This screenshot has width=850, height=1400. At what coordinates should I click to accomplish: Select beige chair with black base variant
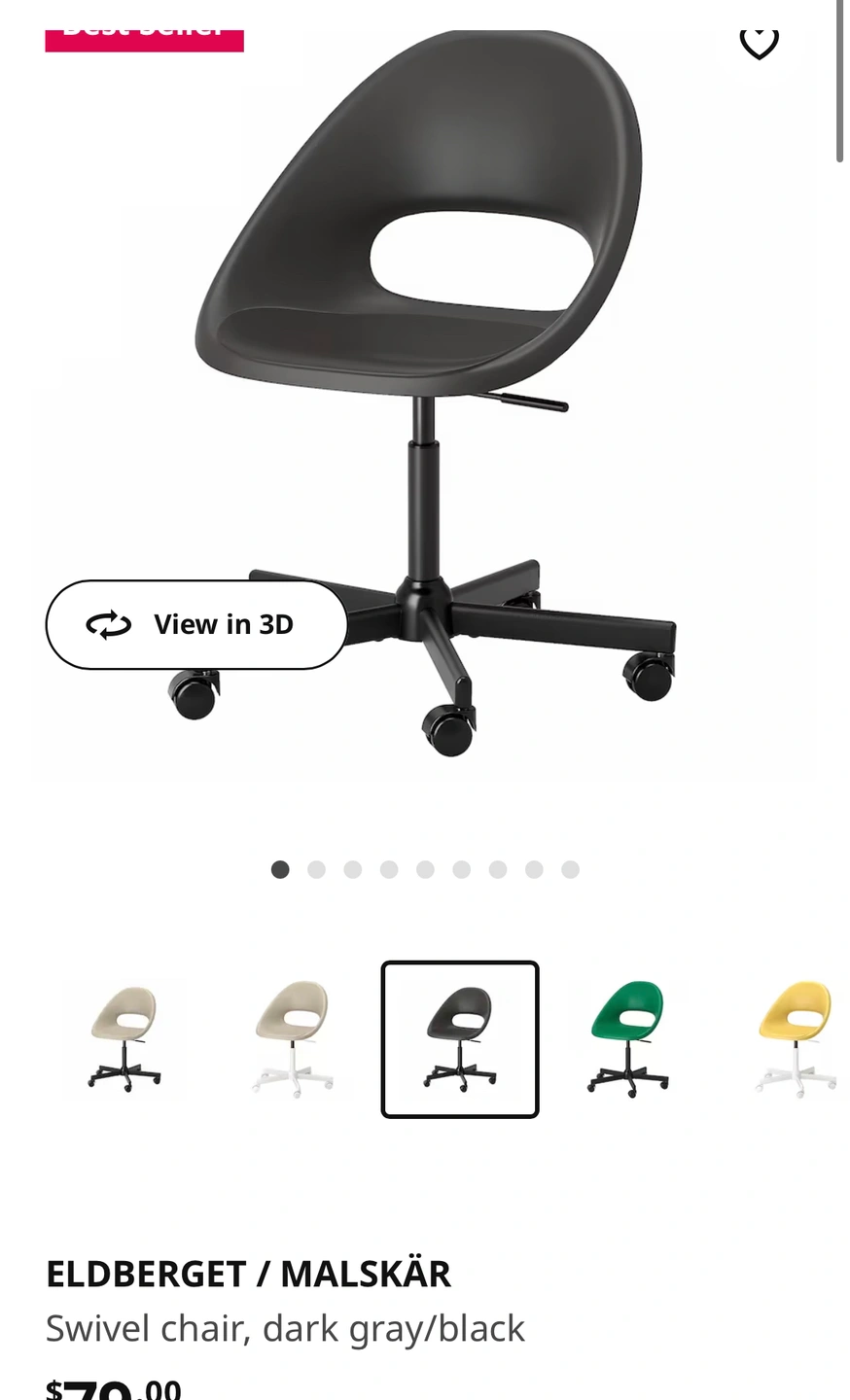click(x=124, y=1038)
